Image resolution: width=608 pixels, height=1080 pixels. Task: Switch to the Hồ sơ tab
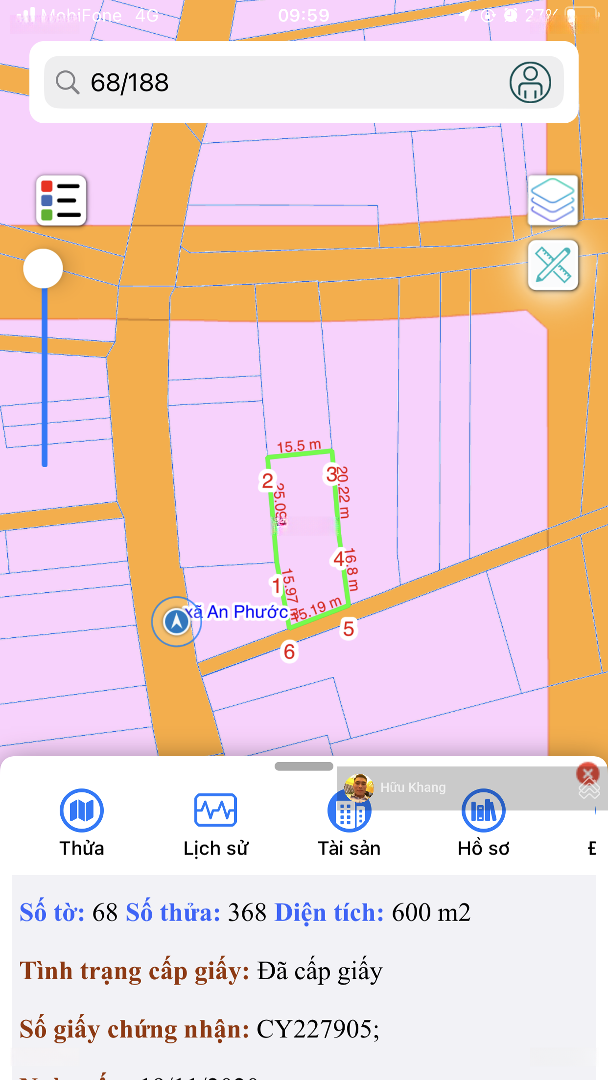pos(483,824)
